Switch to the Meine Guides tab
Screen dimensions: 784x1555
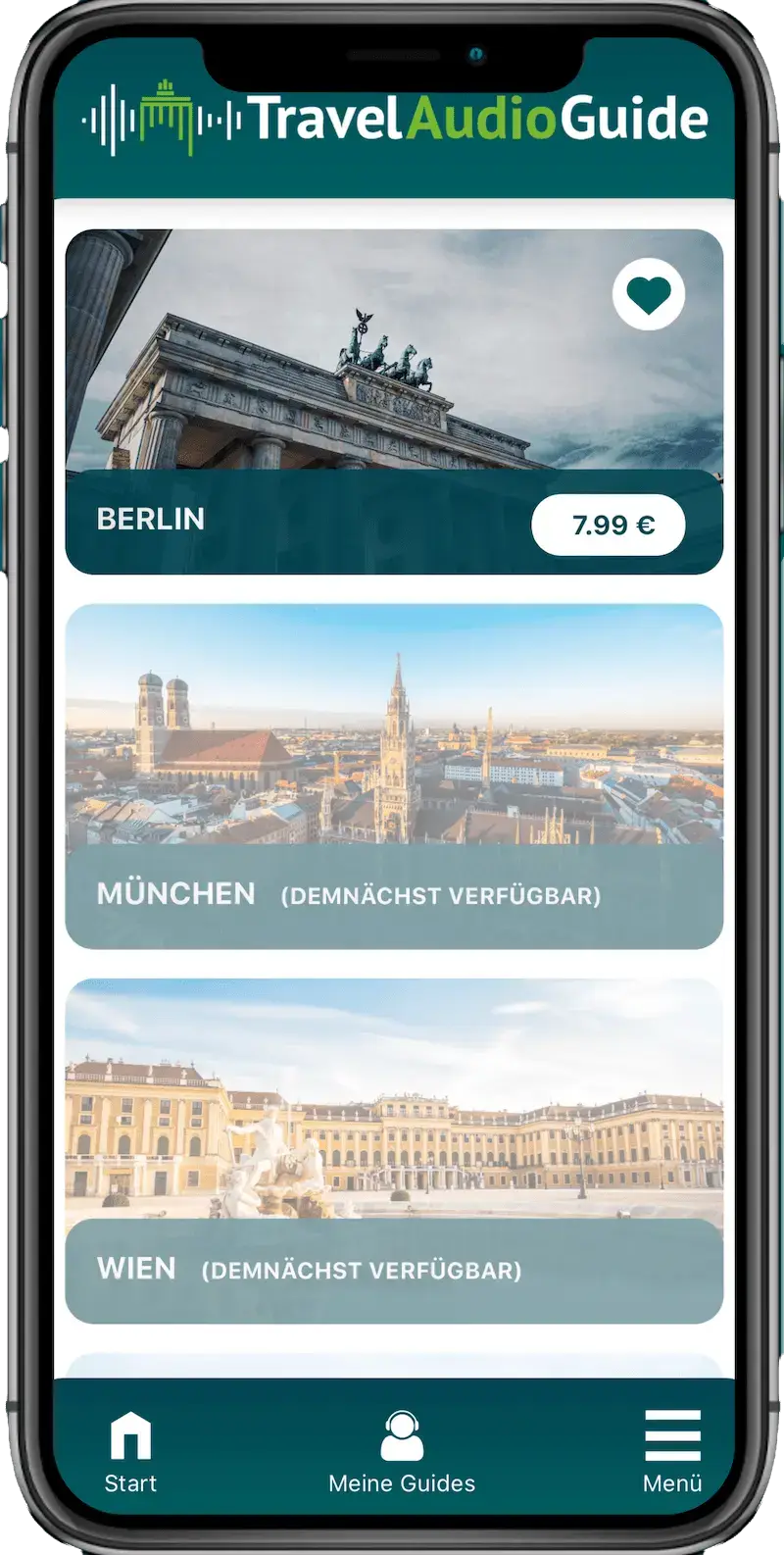[x=402, y=1453]
